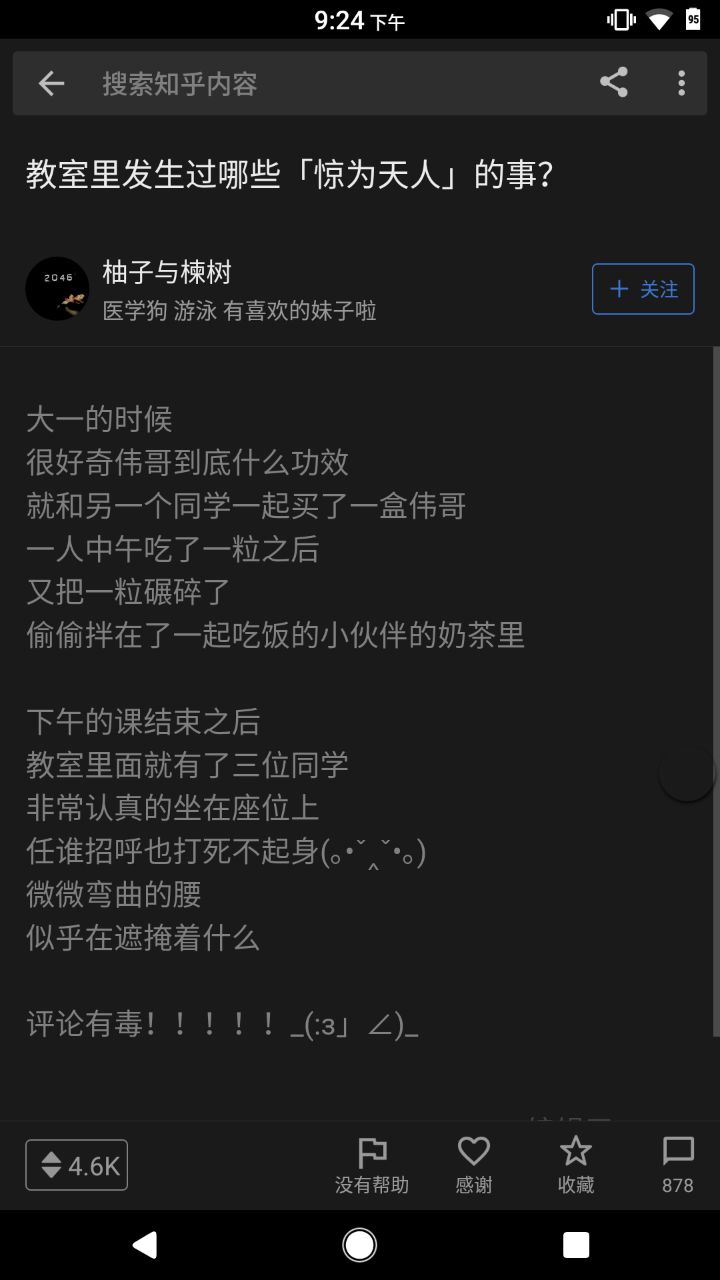Tap the round floating button
This screenshot has height=1280, width=720.
687,773
